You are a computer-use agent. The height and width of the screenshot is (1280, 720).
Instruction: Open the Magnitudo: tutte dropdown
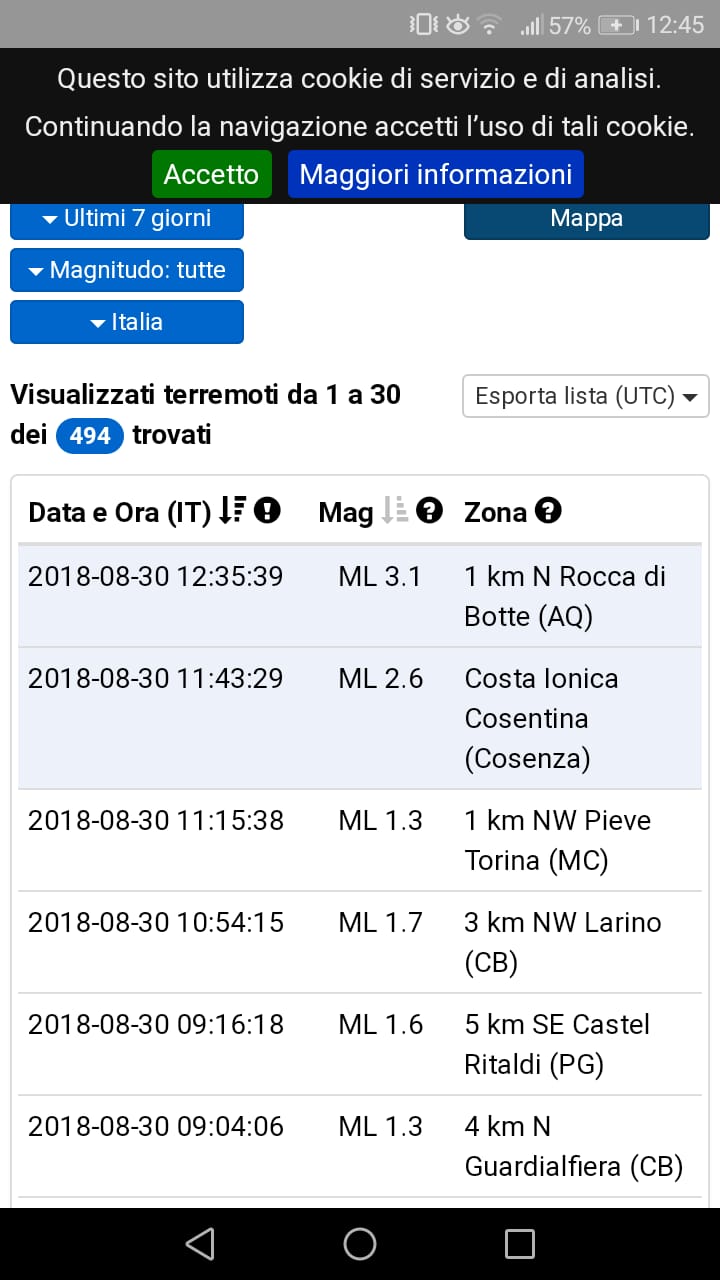(127, 270)
